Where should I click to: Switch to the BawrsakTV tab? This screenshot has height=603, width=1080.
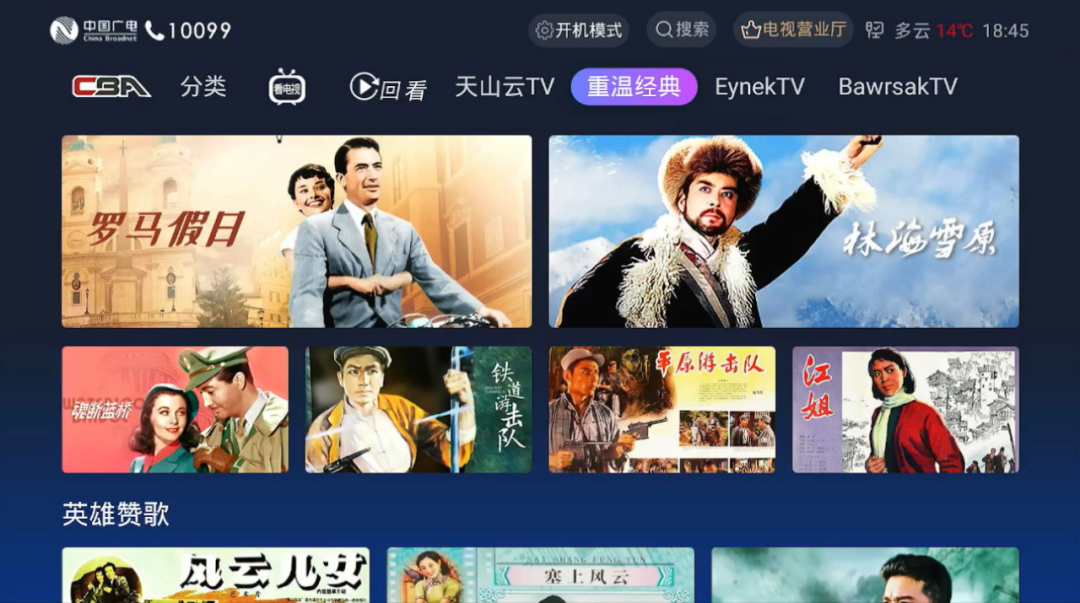pos(897,87)
